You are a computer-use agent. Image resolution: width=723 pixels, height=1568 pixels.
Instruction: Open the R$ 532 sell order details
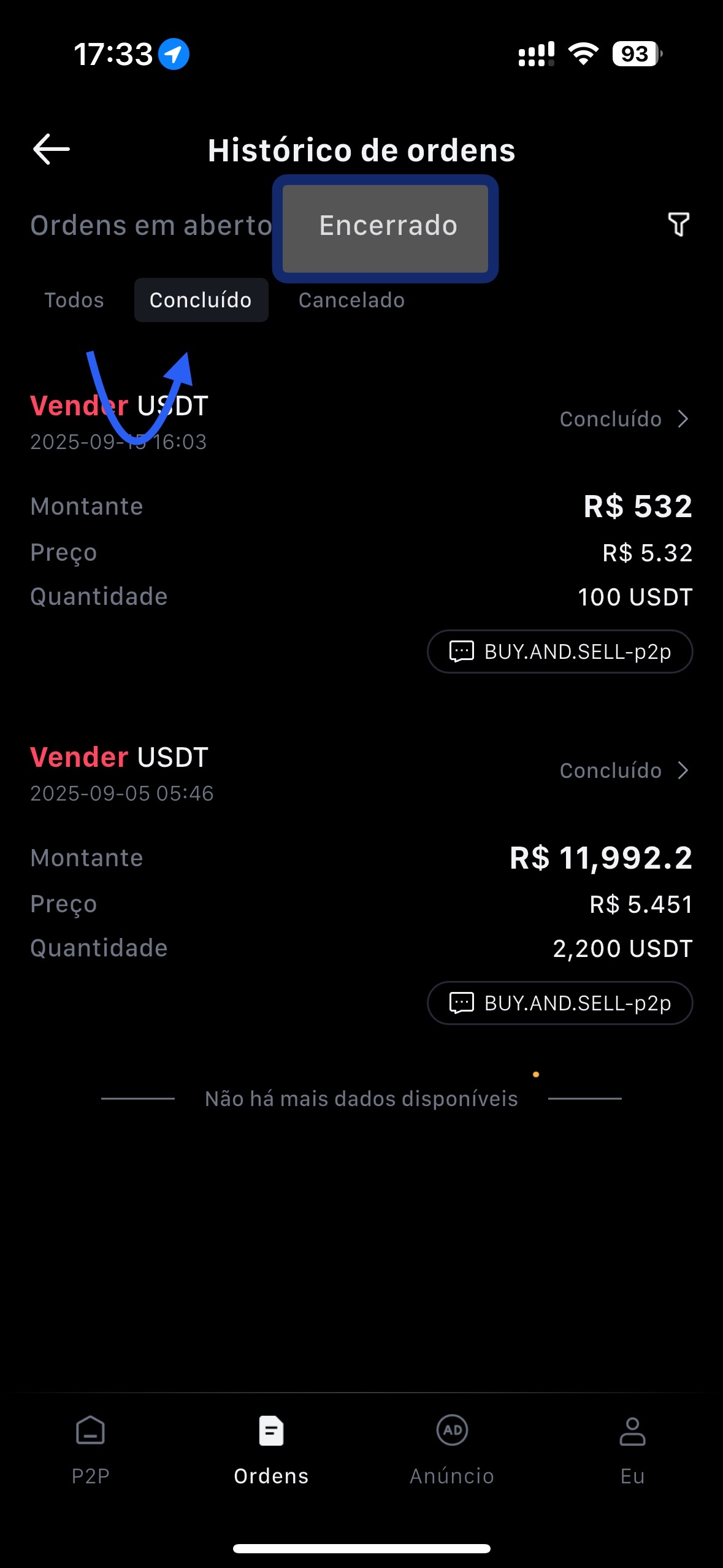click(624, 419)
